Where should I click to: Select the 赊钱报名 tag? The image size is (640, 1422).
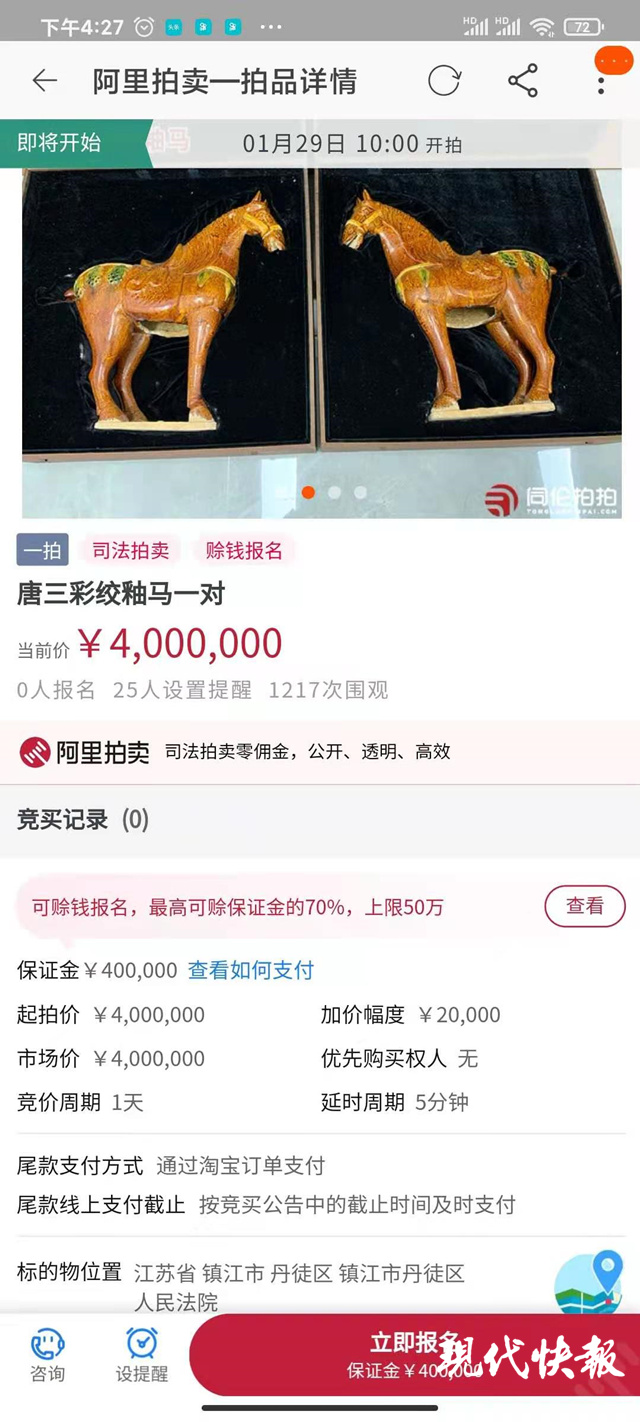pos(244,550)
